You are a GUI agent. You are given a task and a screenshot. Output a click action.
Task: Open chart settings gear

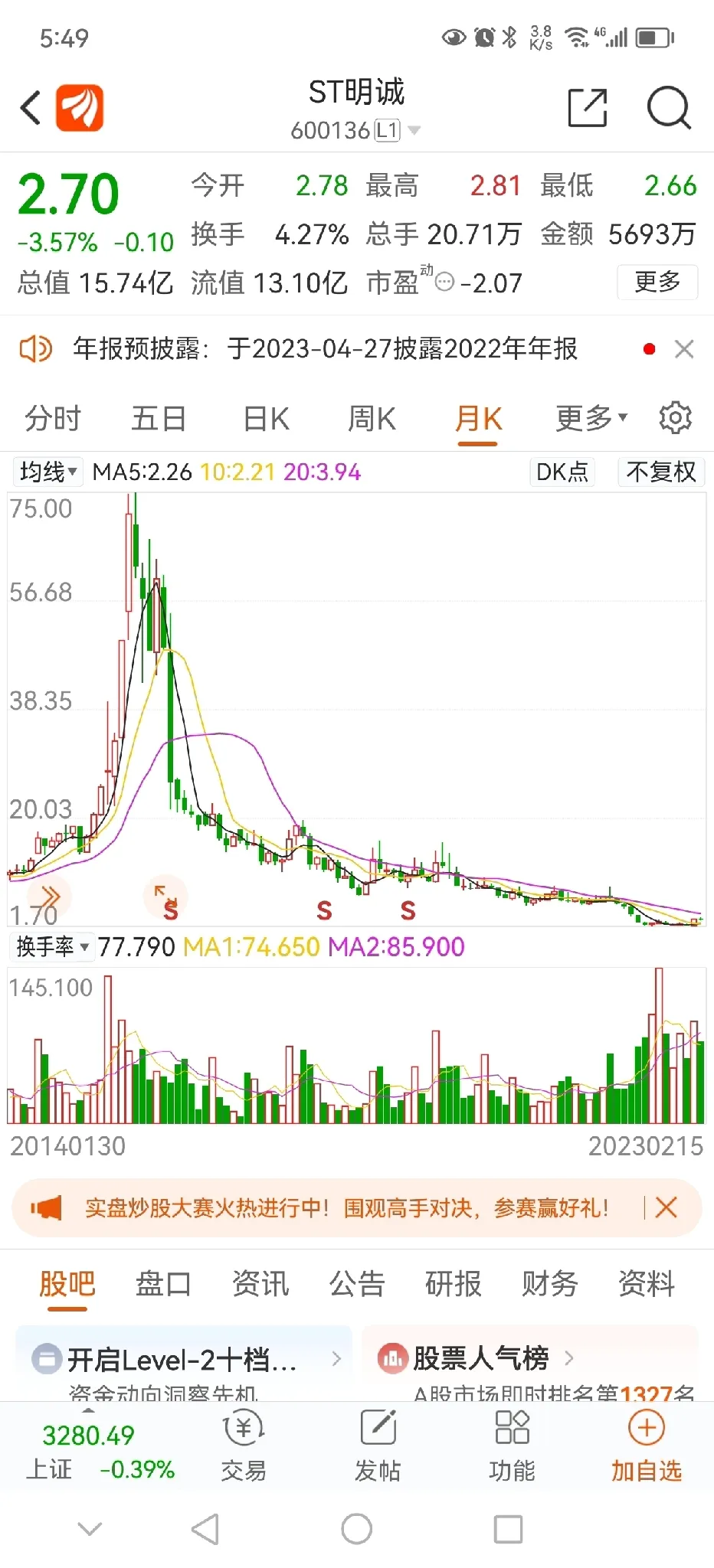click(675, 418)
